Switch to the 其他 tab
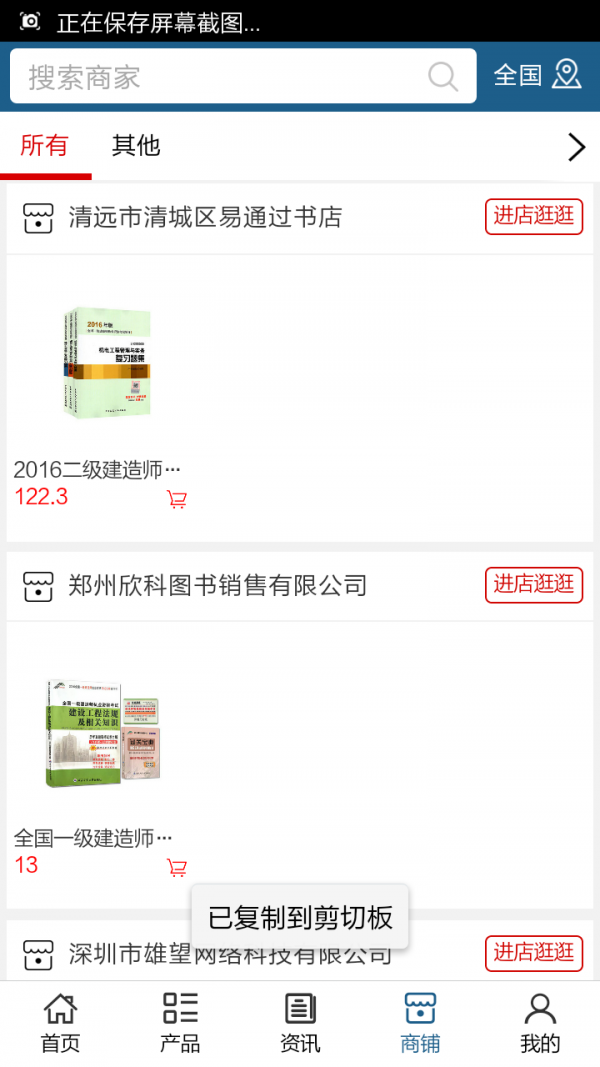Image resolution: width=600 pixels, height=1067 pixels. click(136, 146)
